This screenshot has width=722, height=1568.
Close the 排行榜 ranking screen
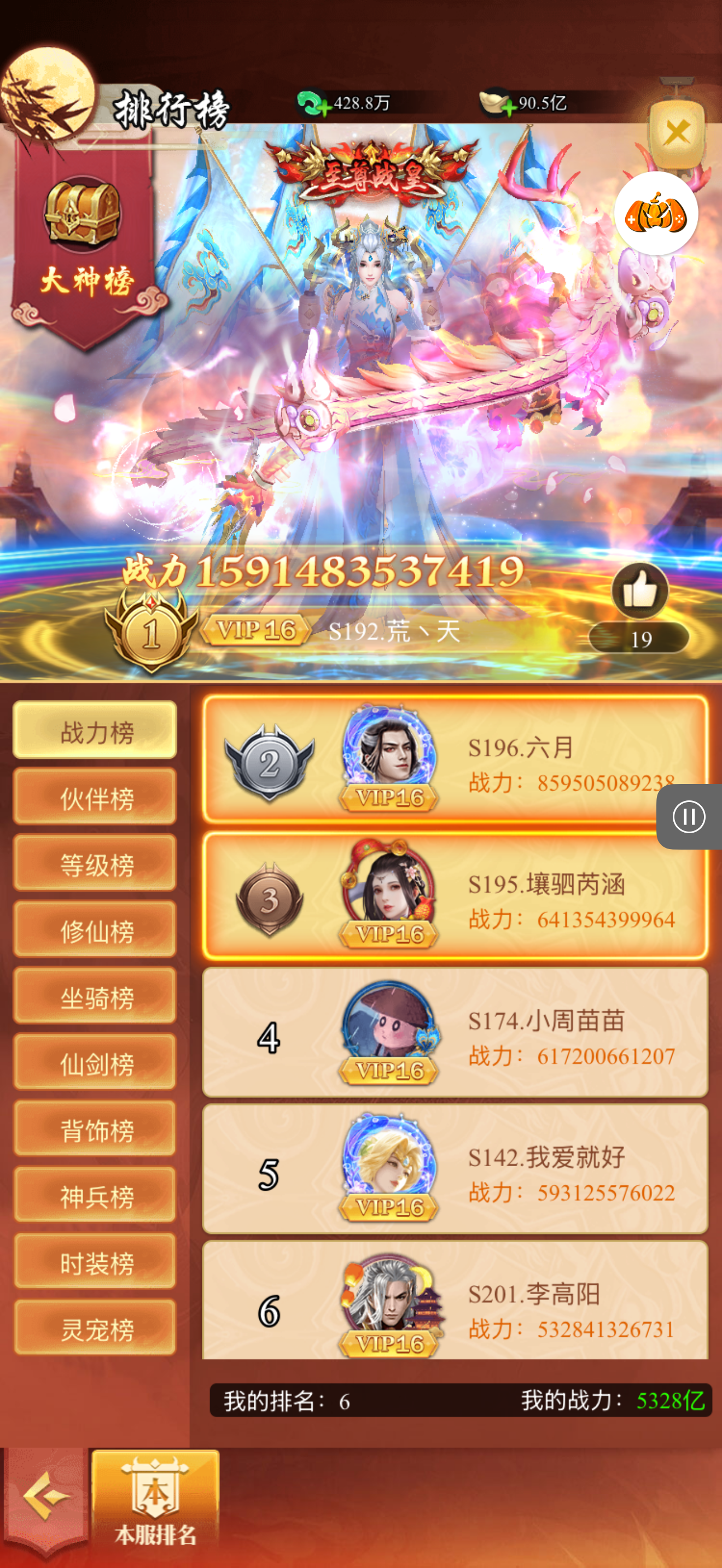coord(677,133)
